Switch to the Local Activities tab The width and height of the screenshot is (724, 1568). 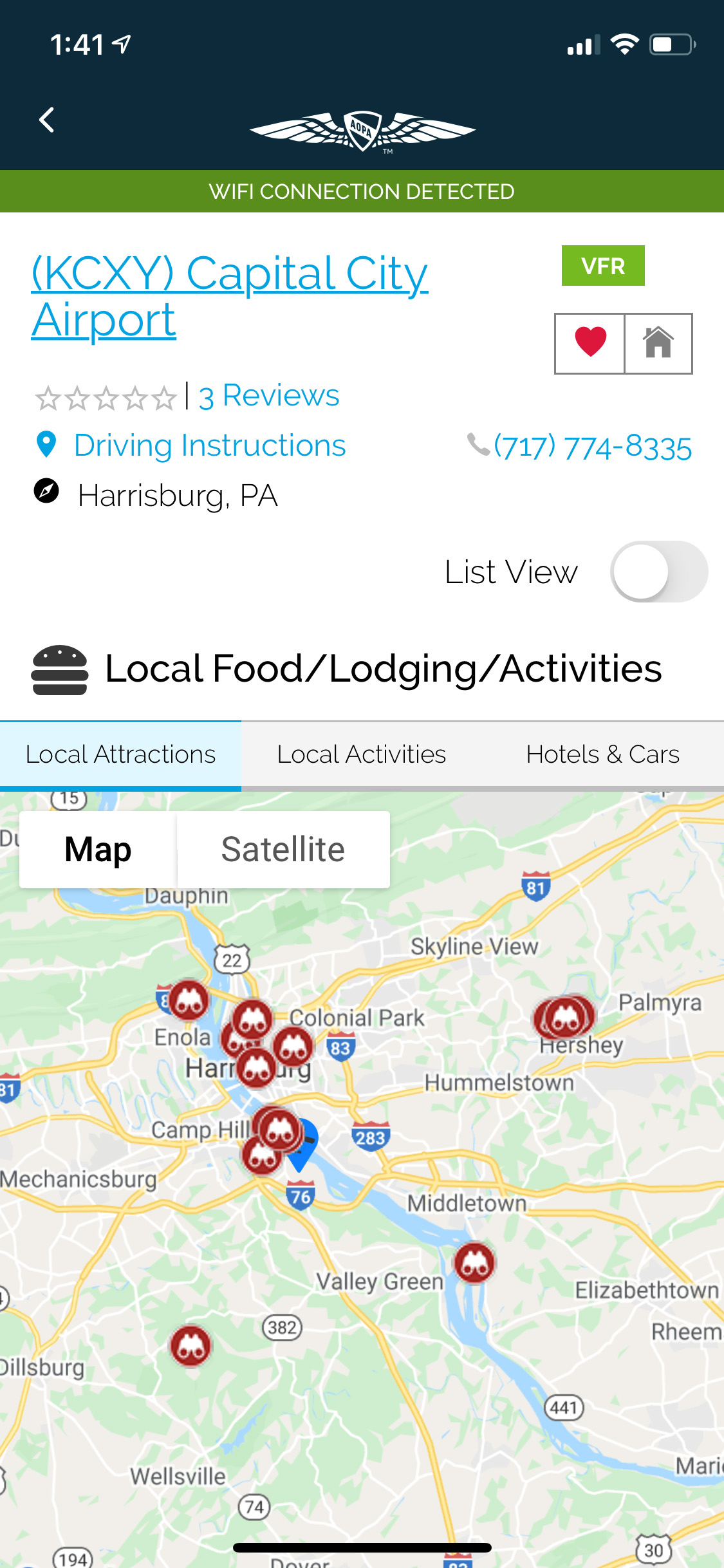coord(361,754)
